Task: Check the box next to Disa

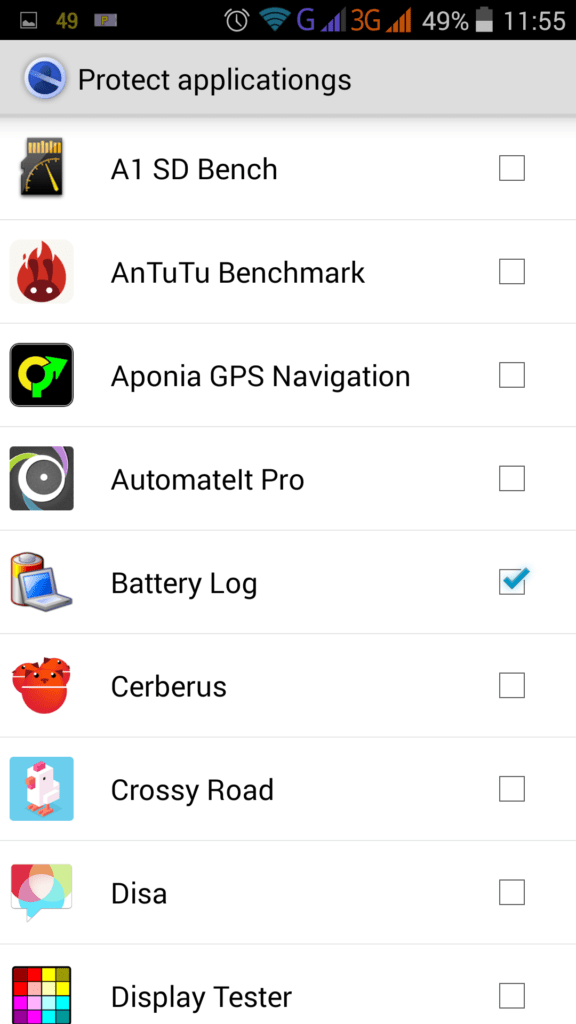Action: (x=511, y=892)
